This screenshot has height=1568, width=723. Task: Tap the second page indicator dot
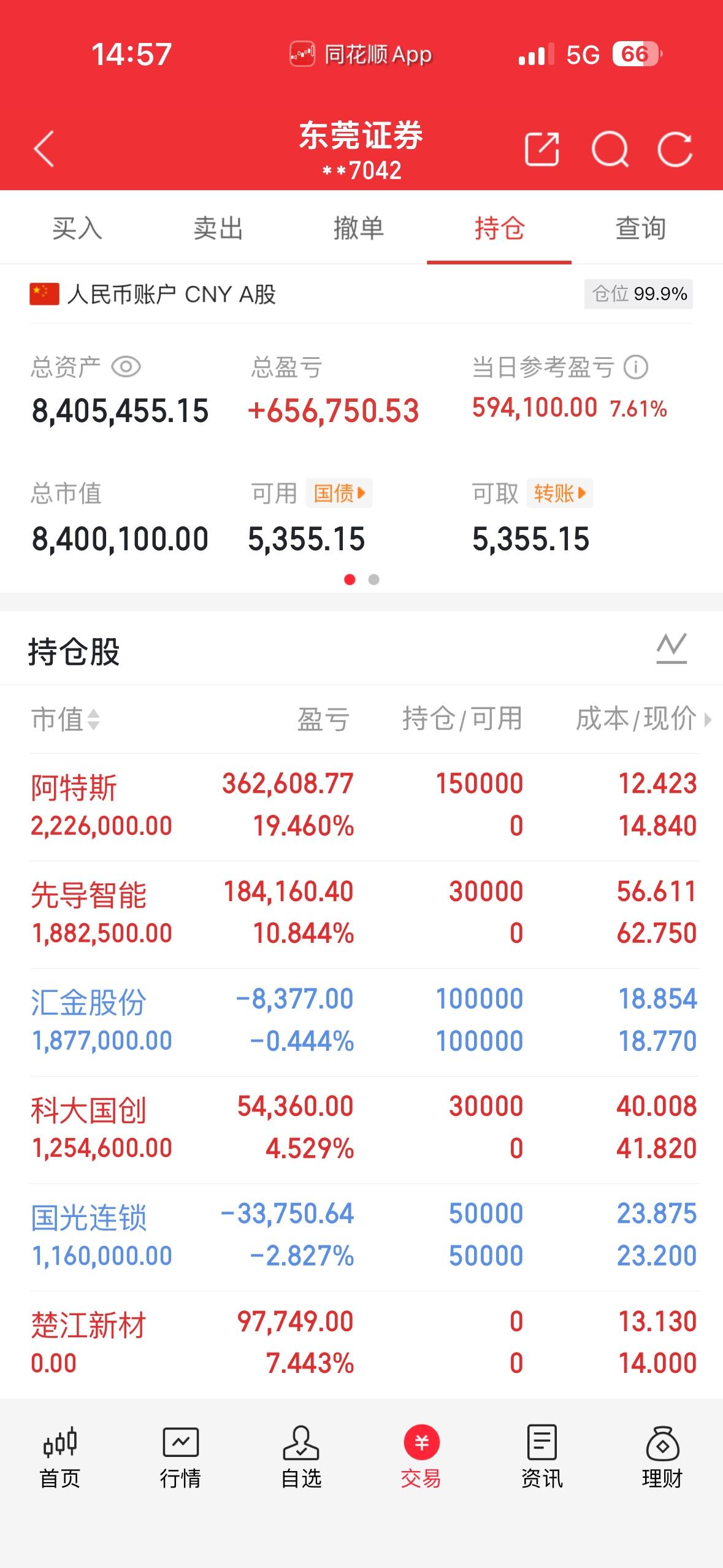(x=373, y=578)
